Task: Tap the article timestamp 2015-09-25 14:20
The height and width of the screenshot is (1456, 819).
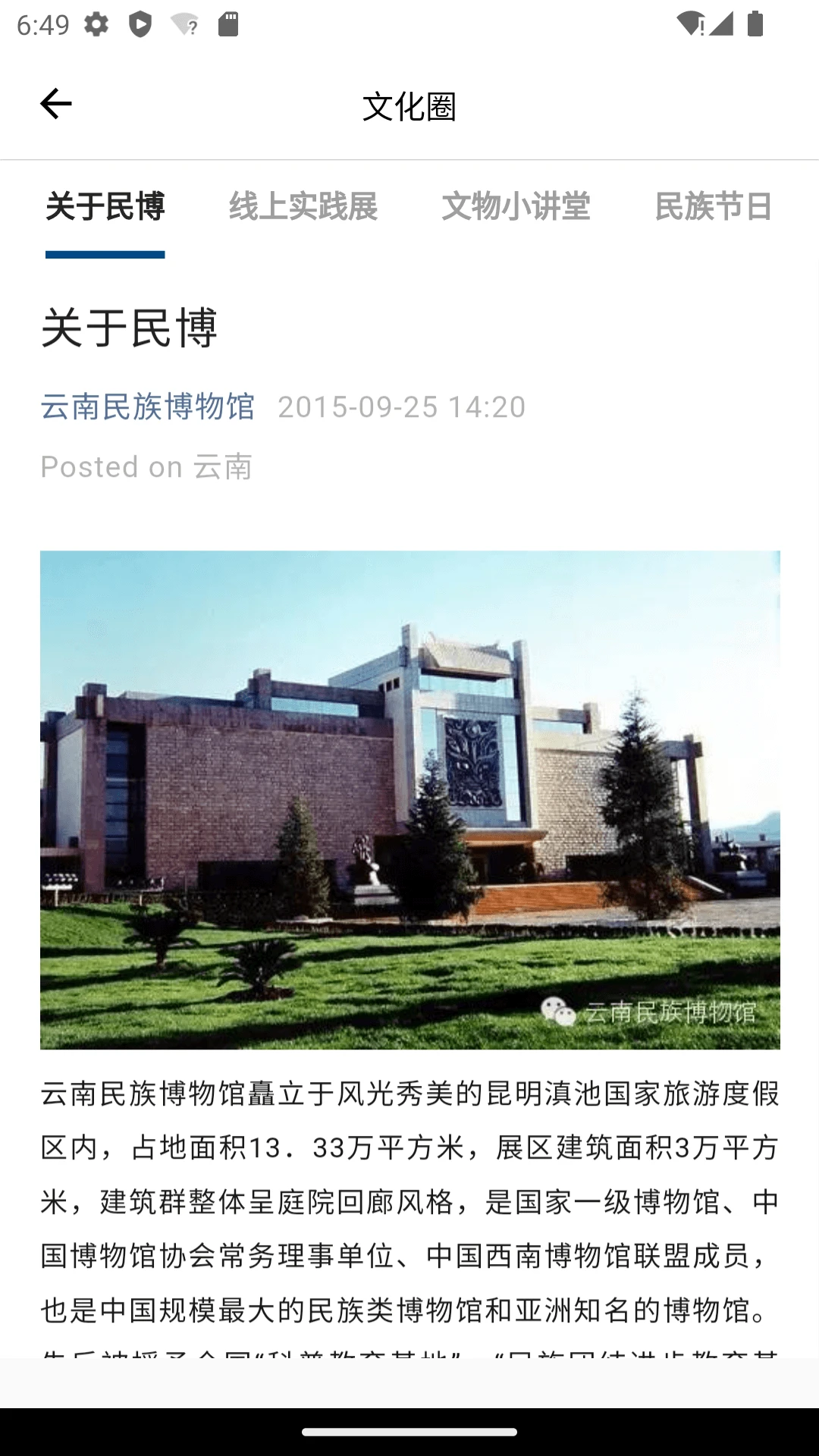Action: pyautogui.click(x=400, y=407)
